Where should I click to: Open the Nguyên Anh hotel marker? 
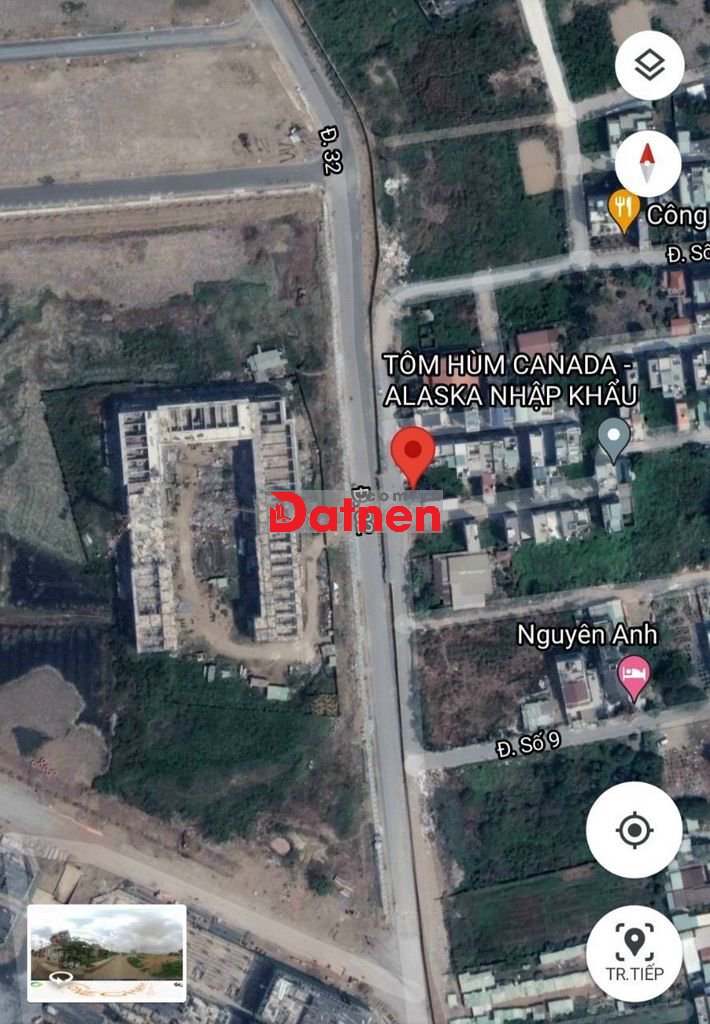click(x=634, y=676)
